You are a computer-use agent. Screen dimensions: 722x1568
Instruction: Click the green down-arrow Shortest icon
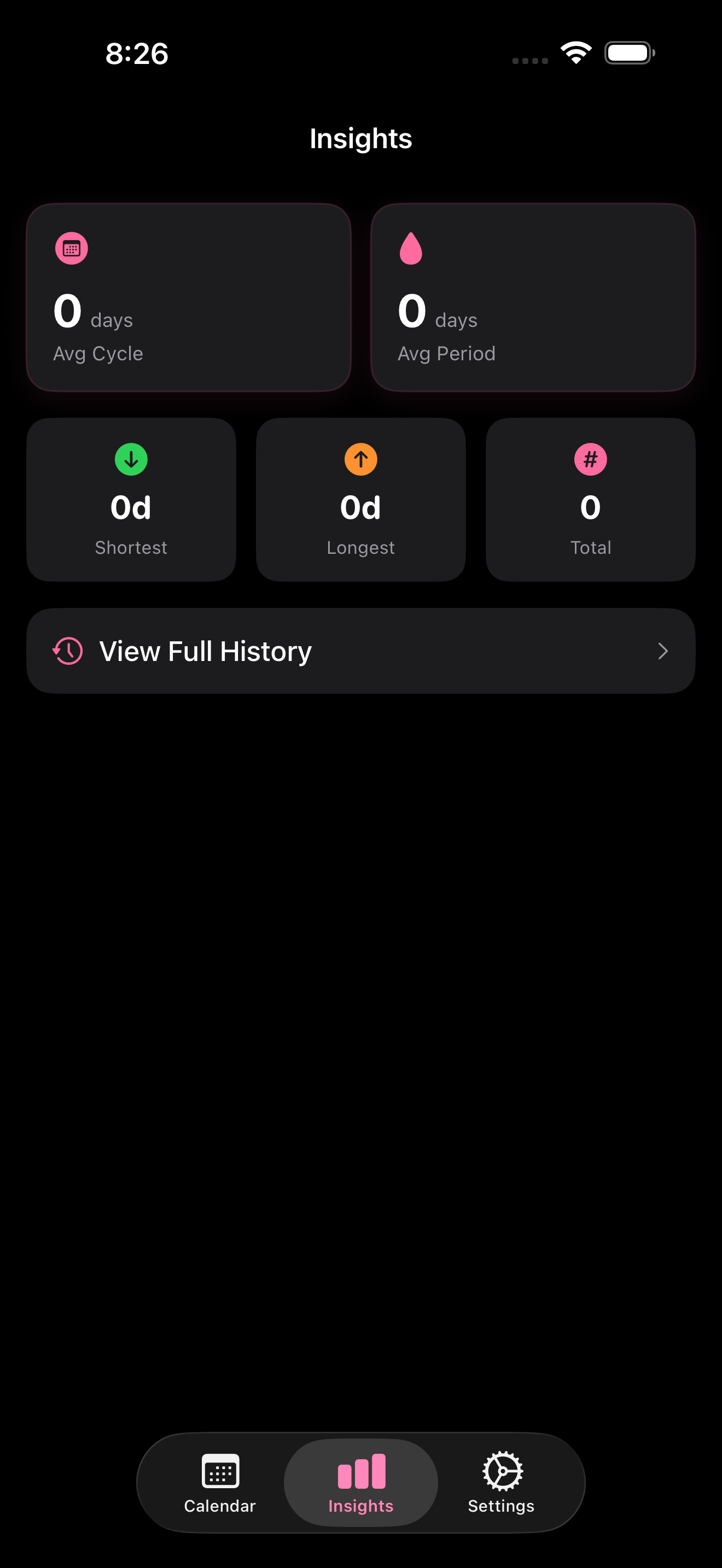tap(131, 460)
